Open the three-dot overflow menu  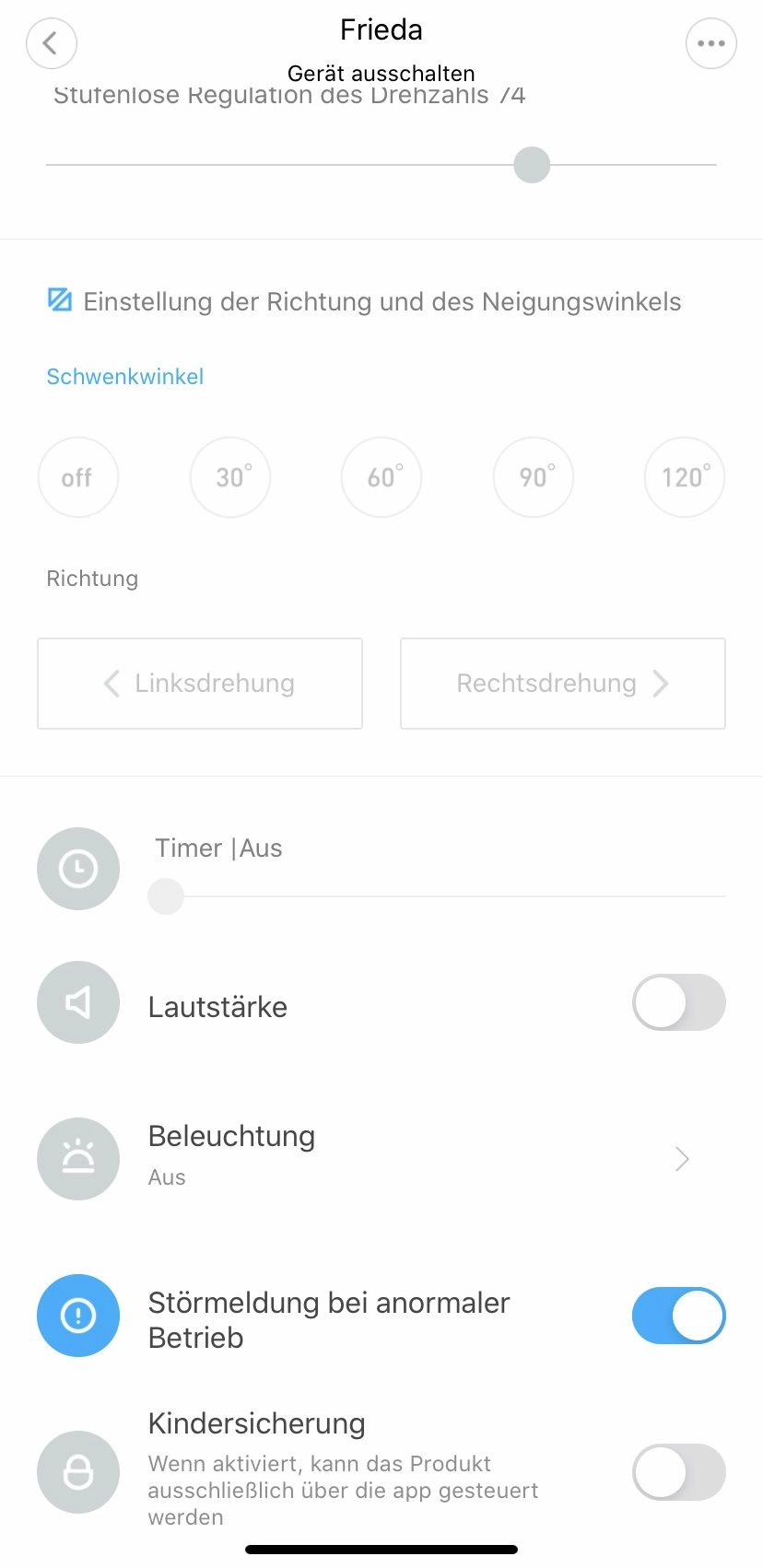[x=711, y=43]
